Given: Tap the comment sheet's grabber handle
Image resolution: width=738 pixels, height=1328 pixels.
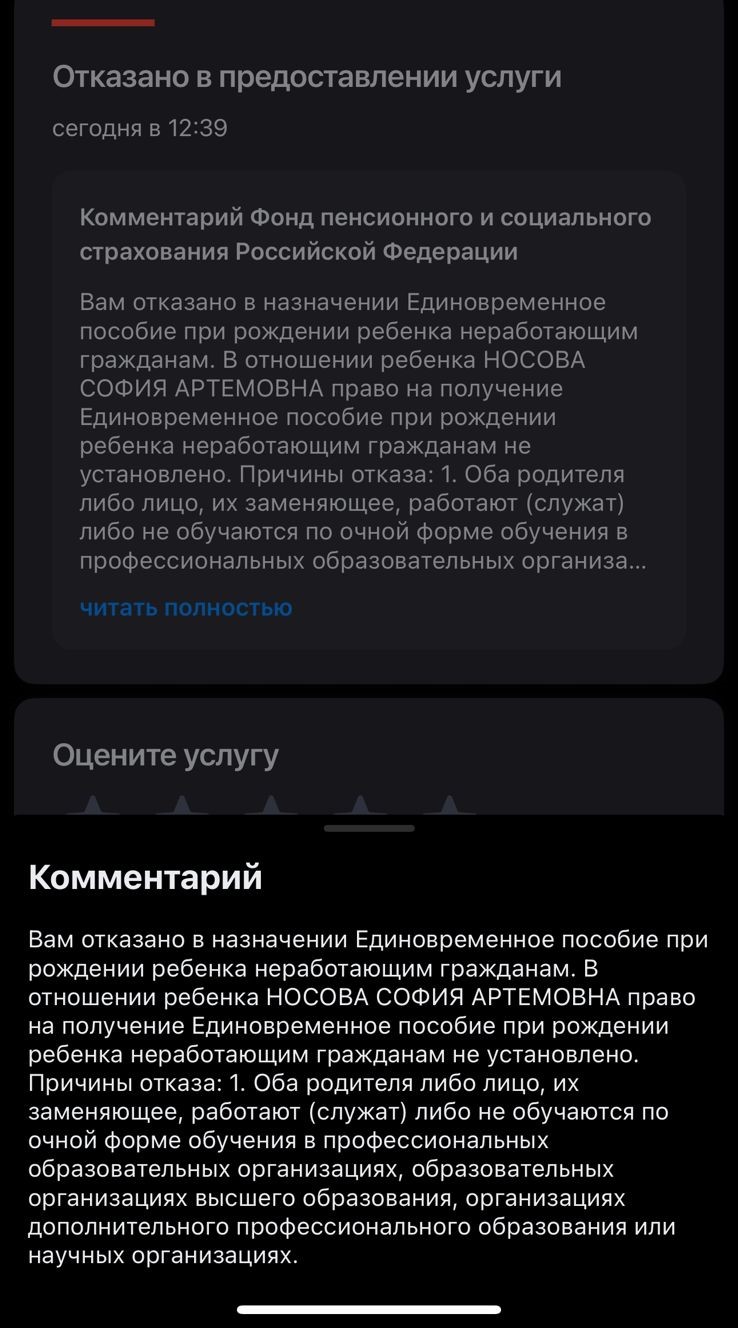Looking at the screenshot, I should click(x=369, y=828).
